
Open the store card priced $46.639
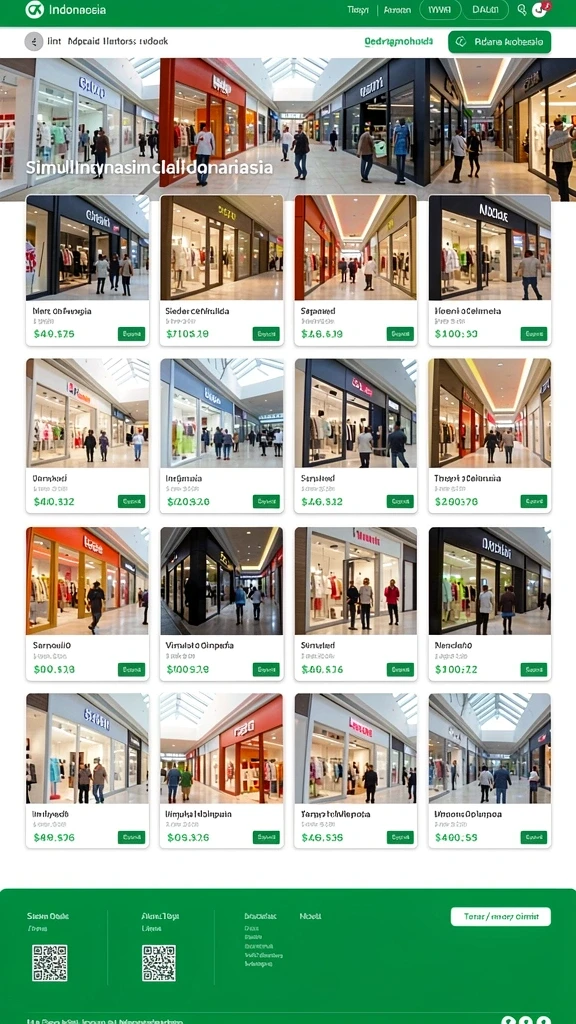point(356,270)
